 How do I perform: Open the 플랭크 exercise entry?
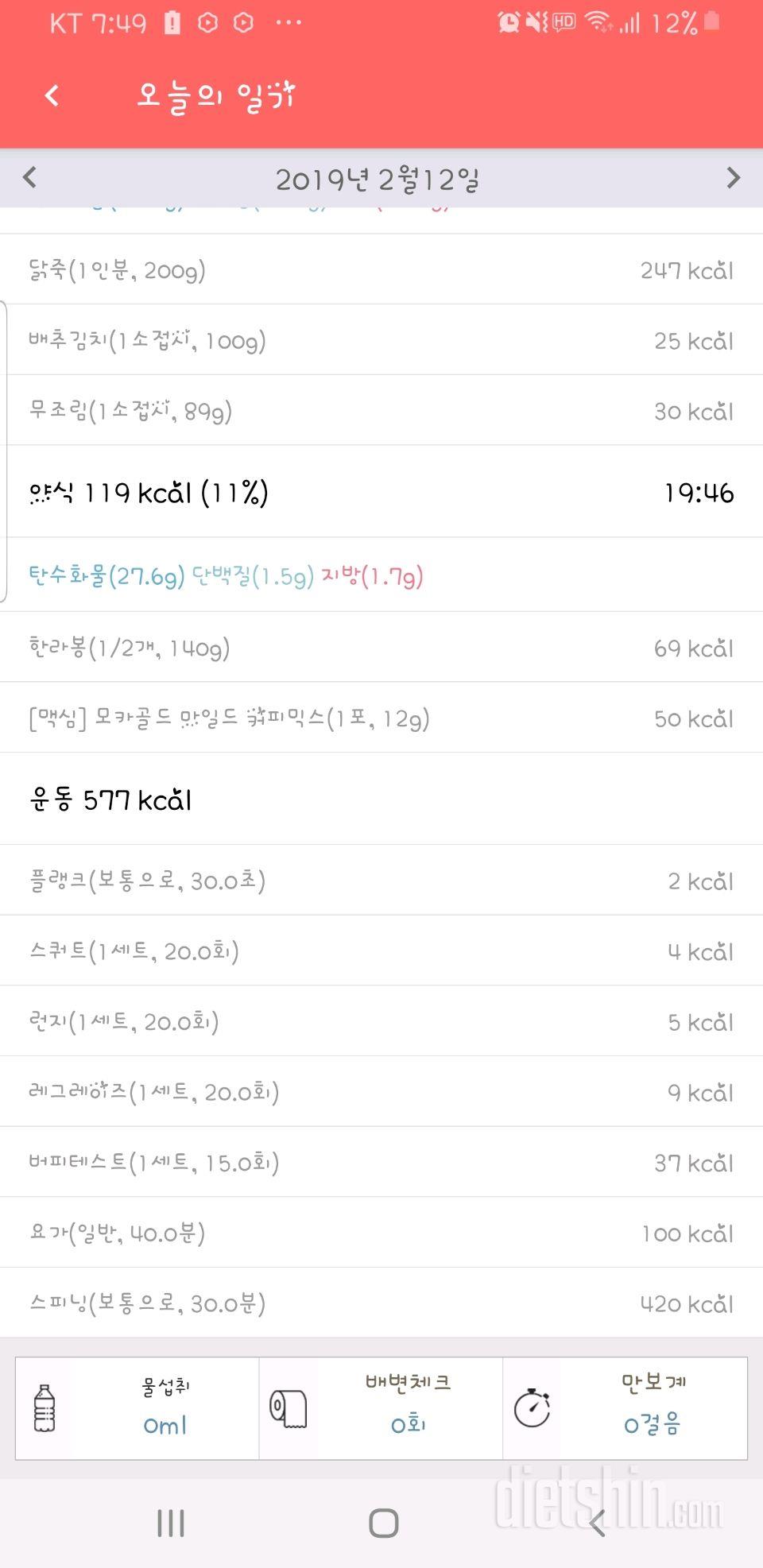tap(381, 881)
